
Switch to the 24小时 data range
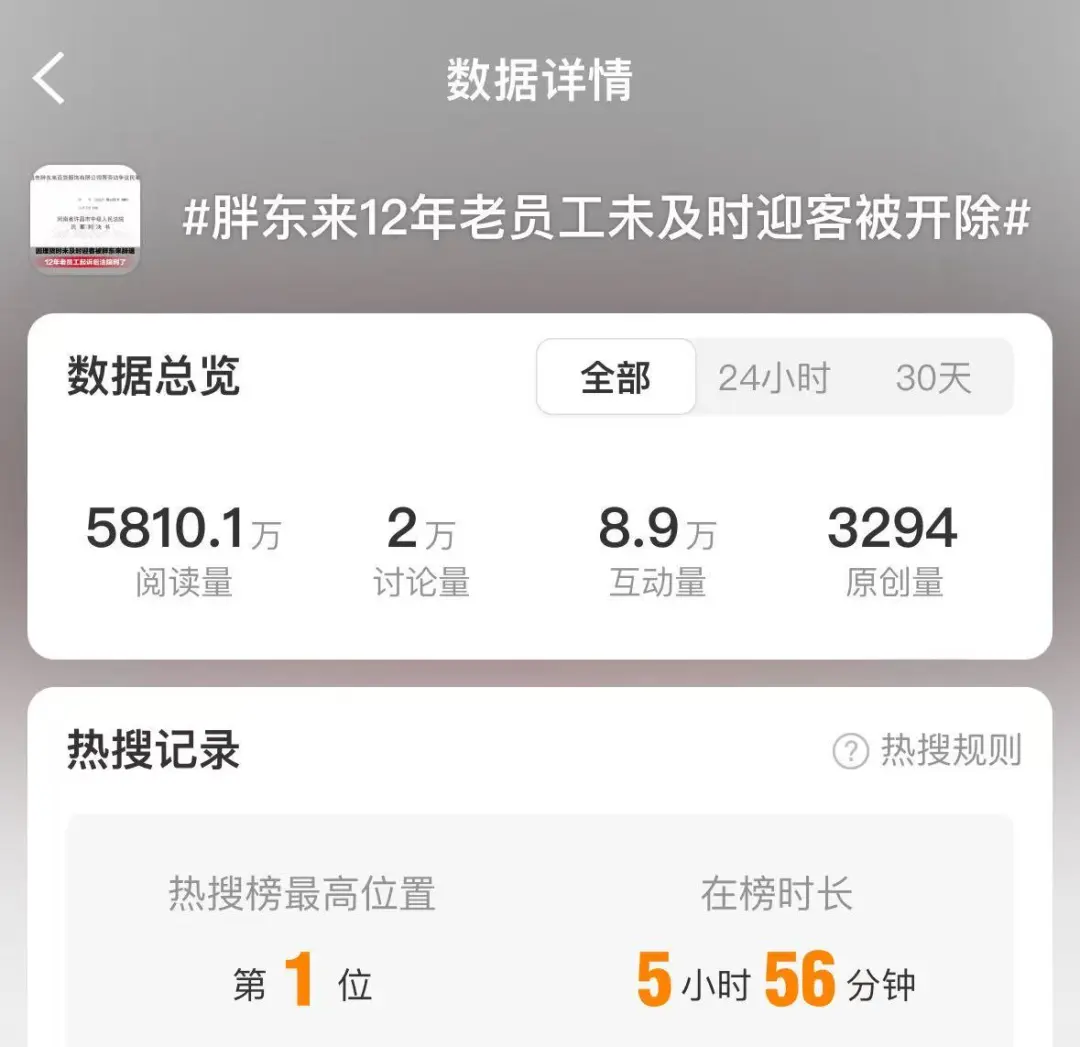click(774, 377)
